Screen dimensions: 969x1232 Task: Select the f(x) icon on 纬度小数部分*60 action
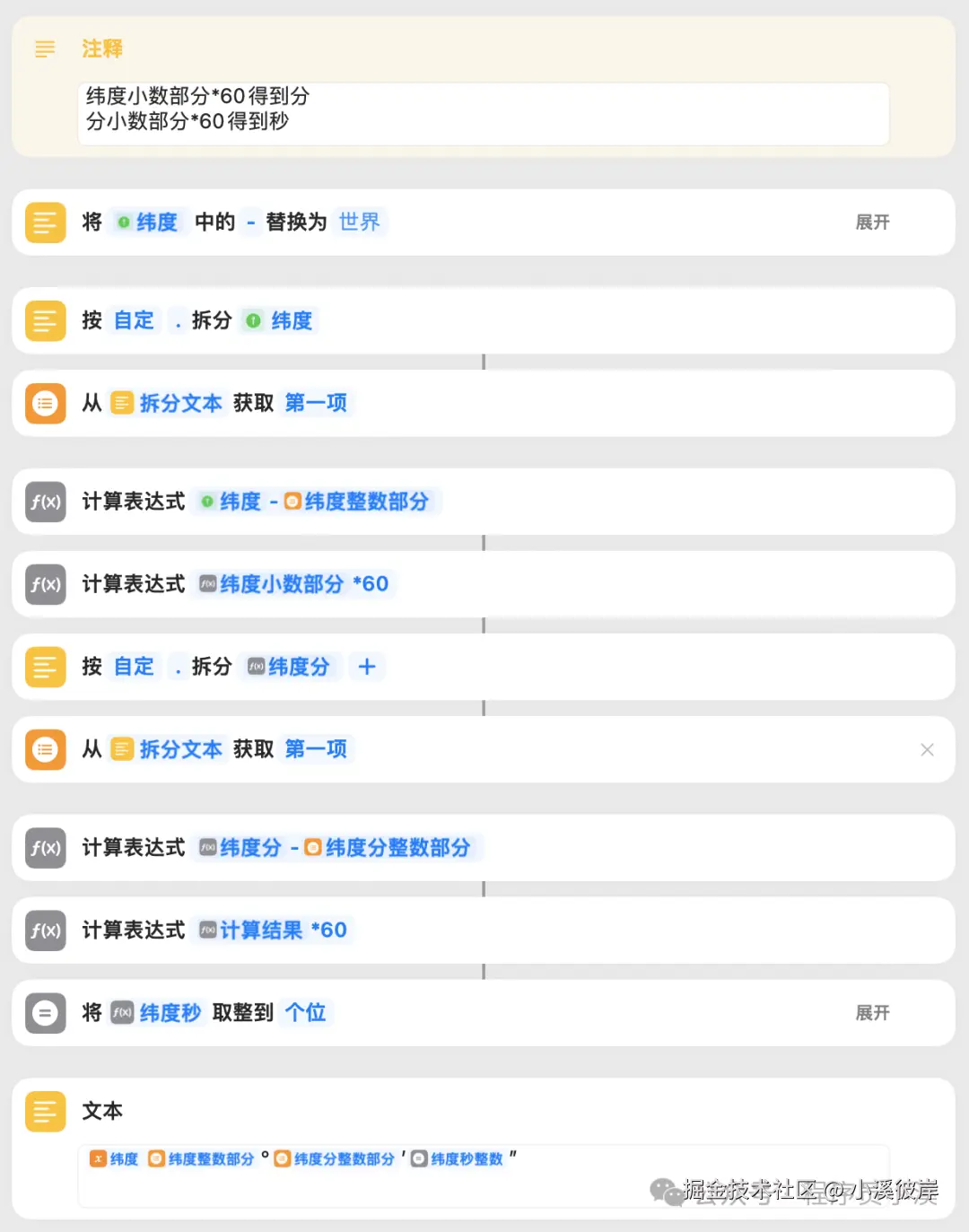click(45, 584)
